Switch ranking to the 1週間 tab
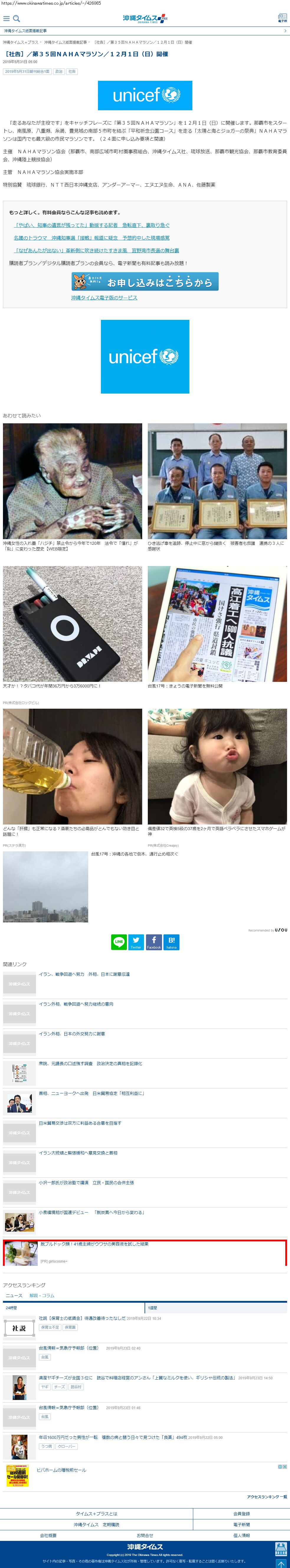This screenshot has width=290, height=1568. (153, 1307)
